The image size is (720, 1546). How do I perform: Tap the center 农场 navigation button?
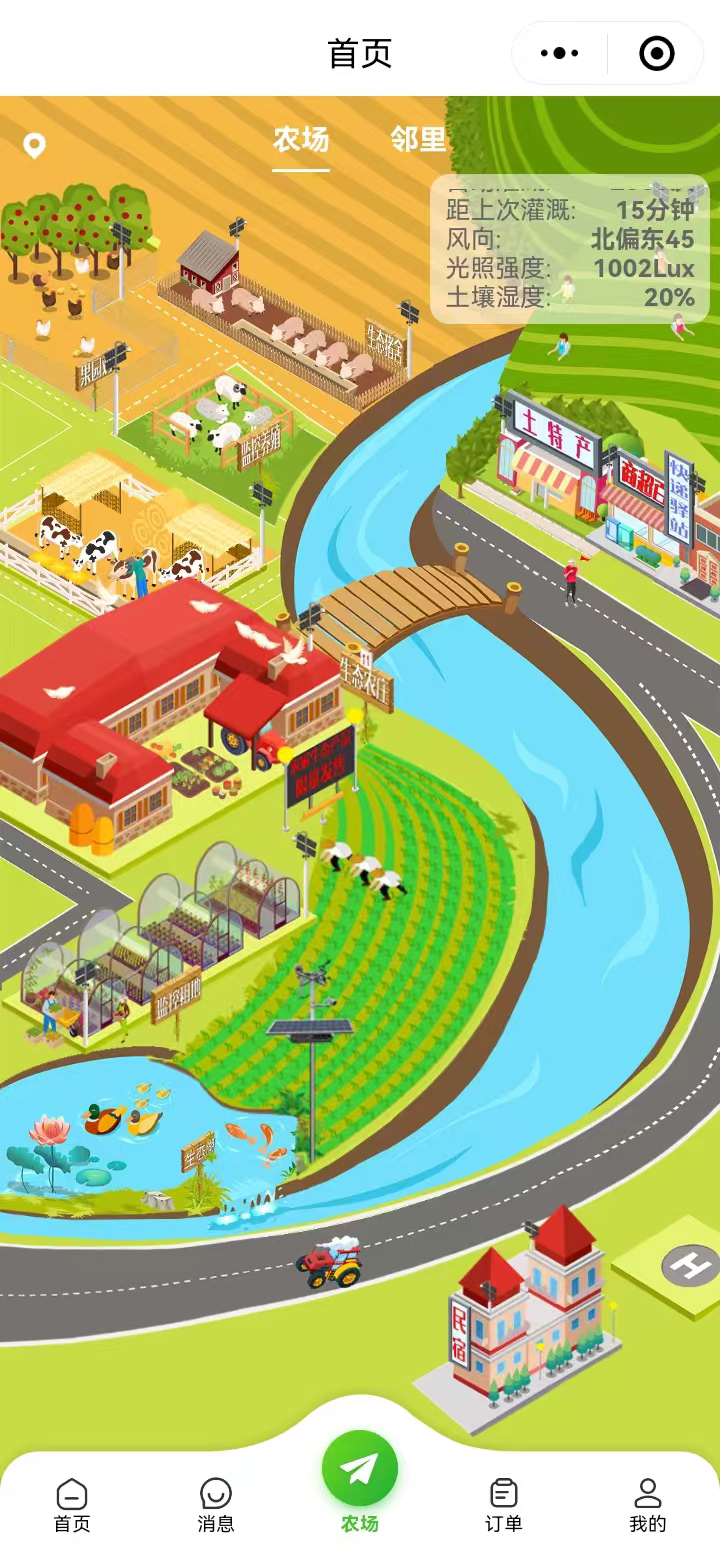click(x=360, y=1481)
